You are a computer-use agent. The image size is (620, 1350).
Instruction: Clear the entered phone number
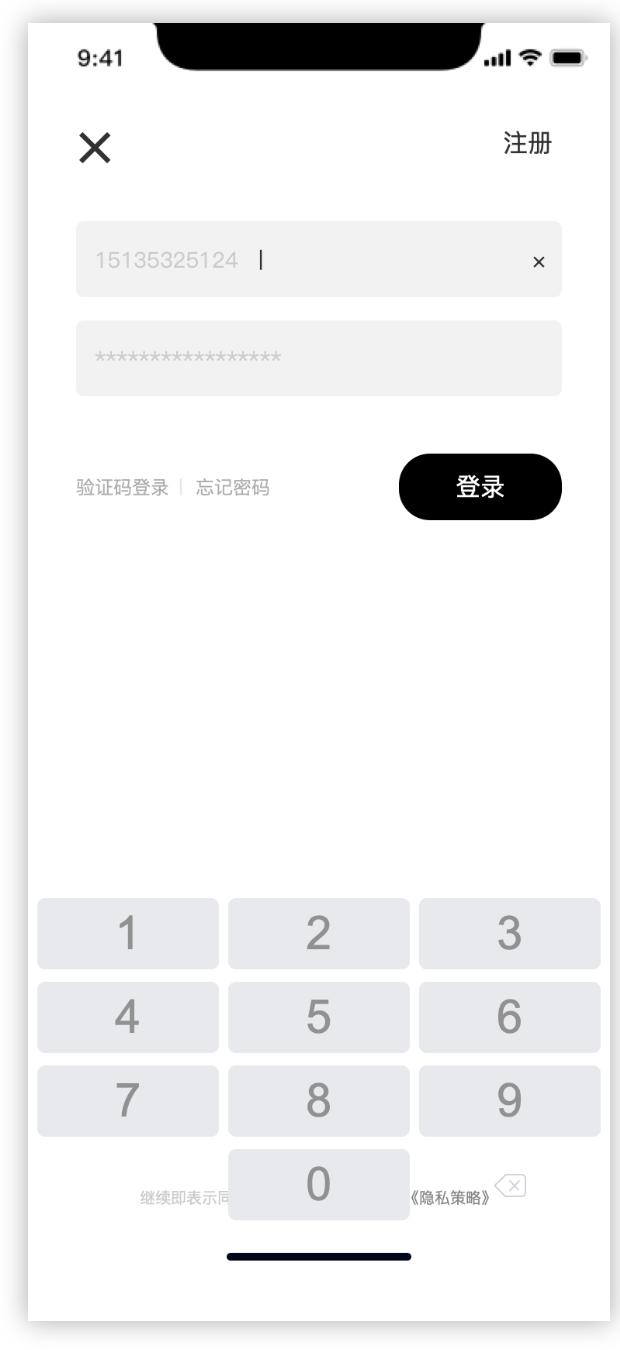click(539, 262)
